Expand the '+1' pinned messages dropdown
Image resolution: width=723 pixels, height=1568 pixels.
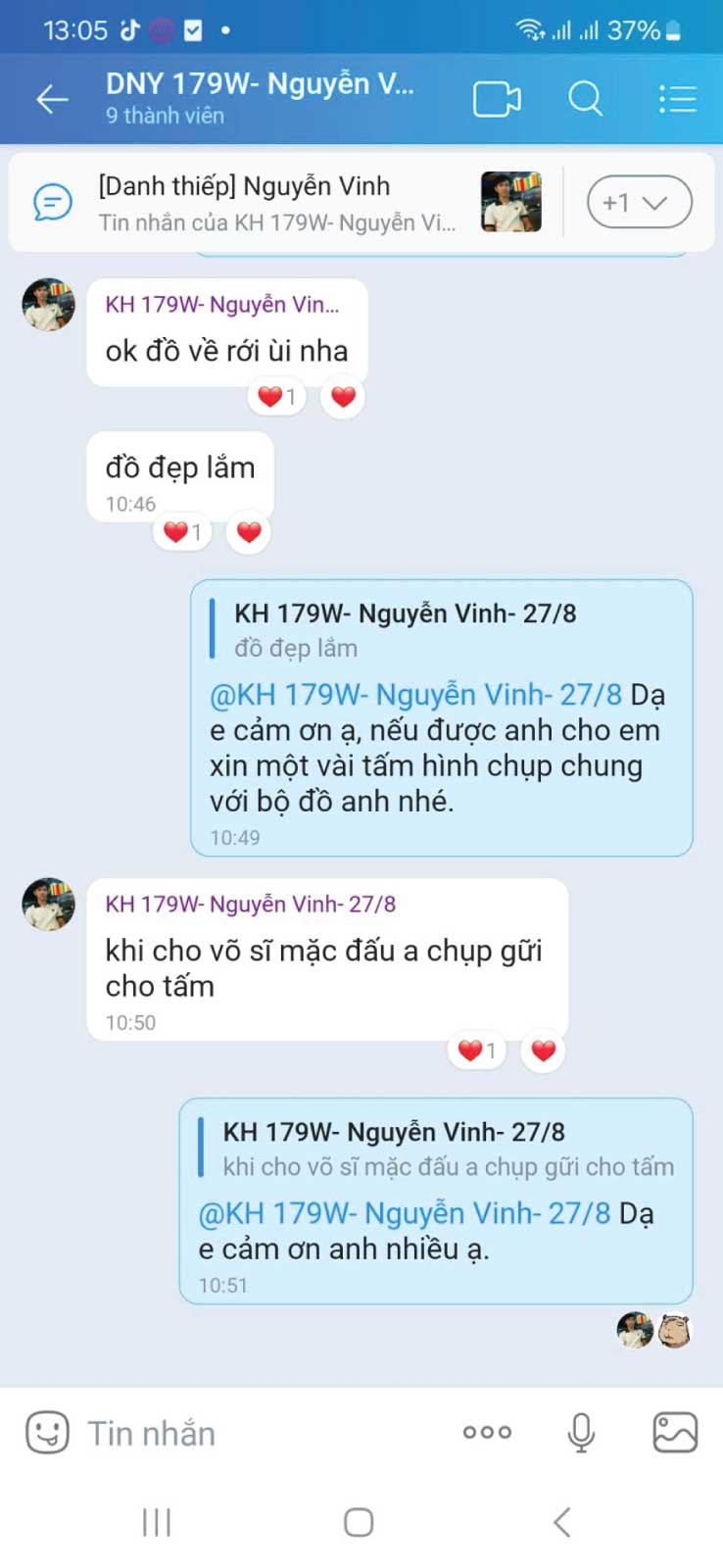[x=639, y=202]
